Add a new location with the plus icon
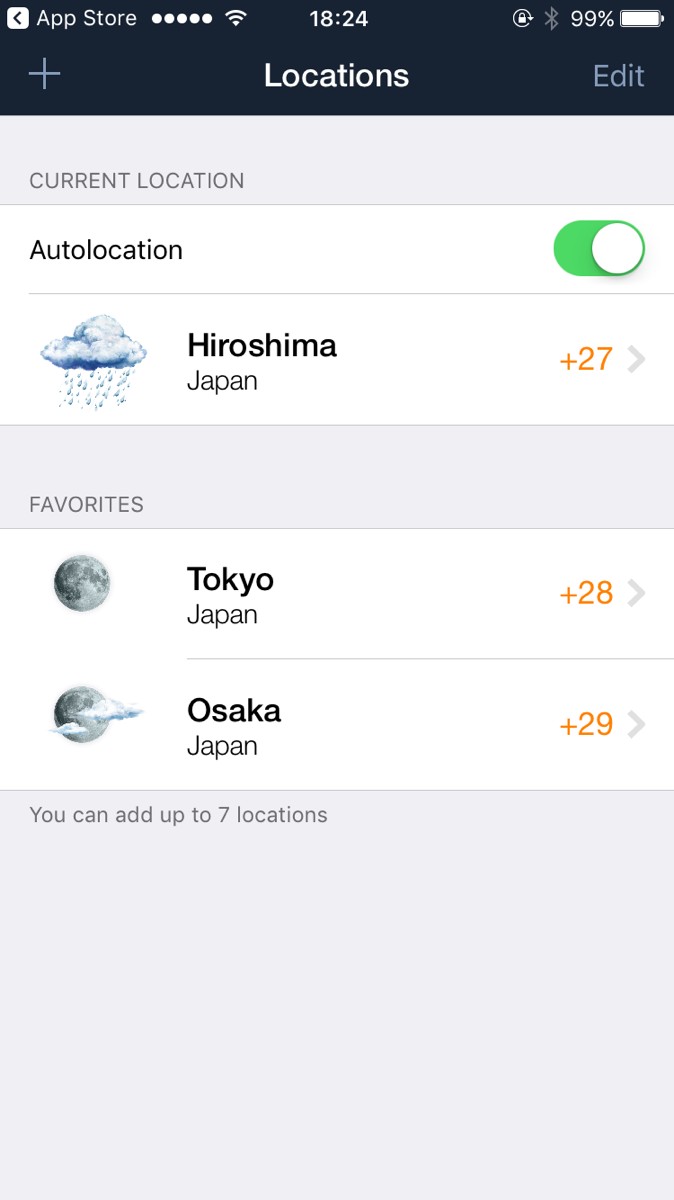 coord(45,75)
